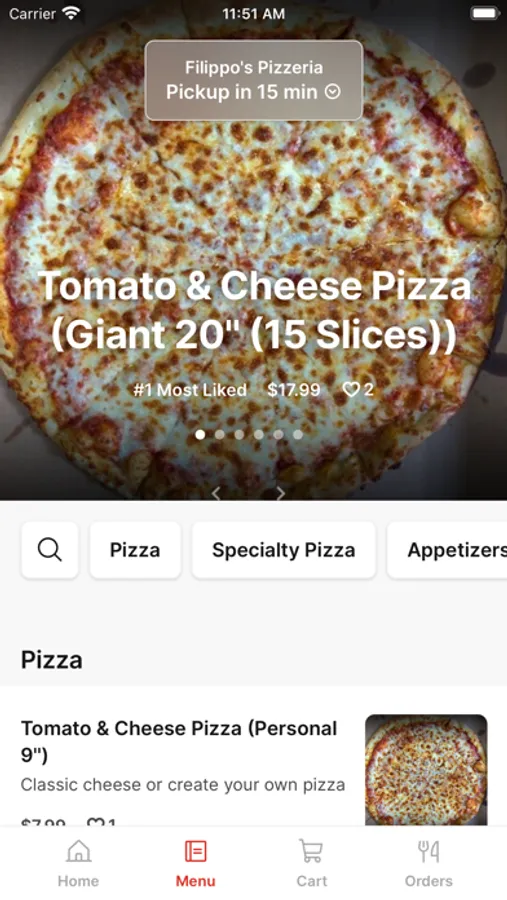Open the menu search icon
Image resolution: width=507 pixels, height=900 pixels.
click(50, 550)
